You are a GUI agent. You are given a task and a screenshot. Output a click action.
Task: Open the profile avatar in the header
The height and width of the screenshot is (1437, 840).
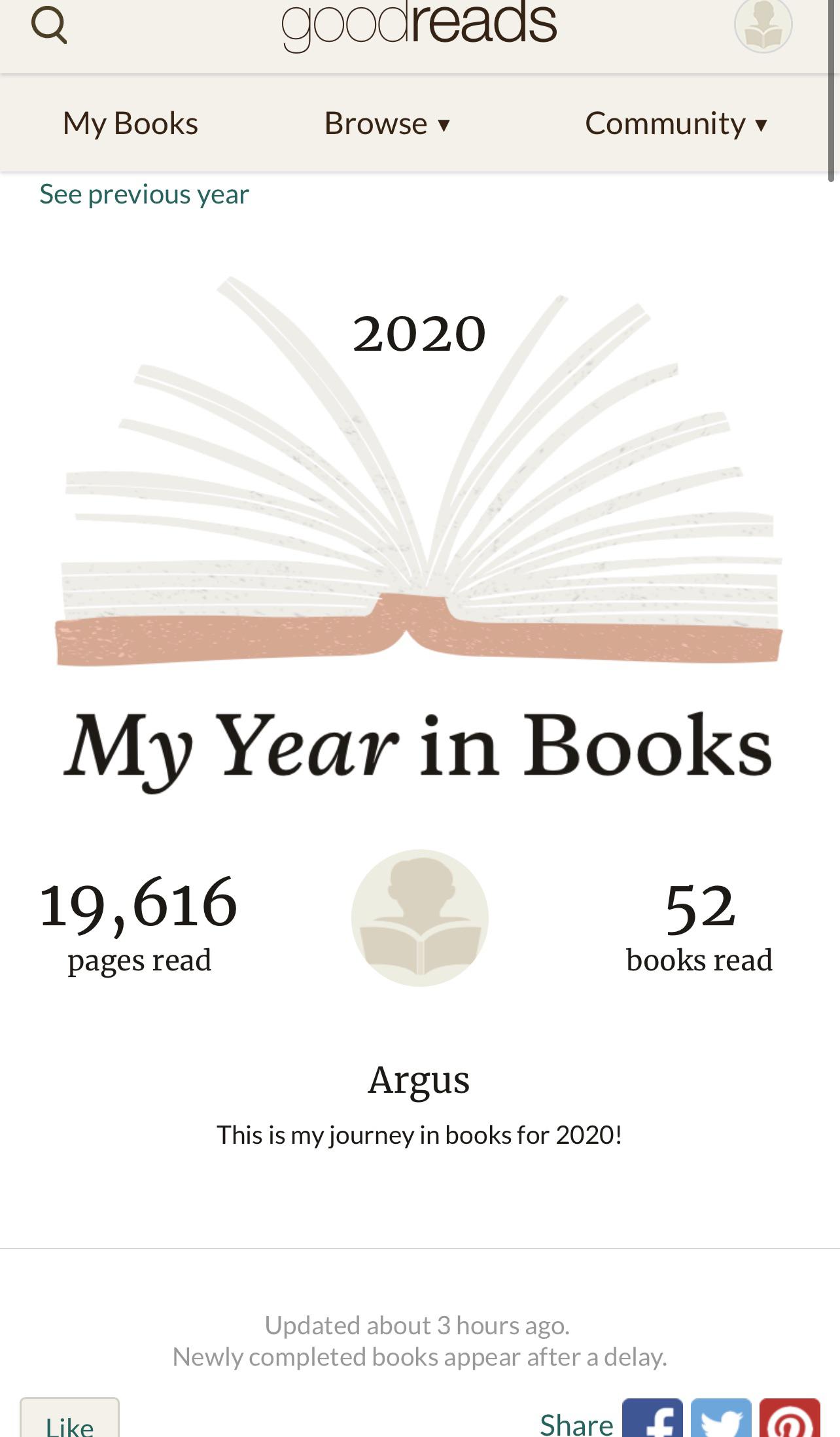click(763, 26)
